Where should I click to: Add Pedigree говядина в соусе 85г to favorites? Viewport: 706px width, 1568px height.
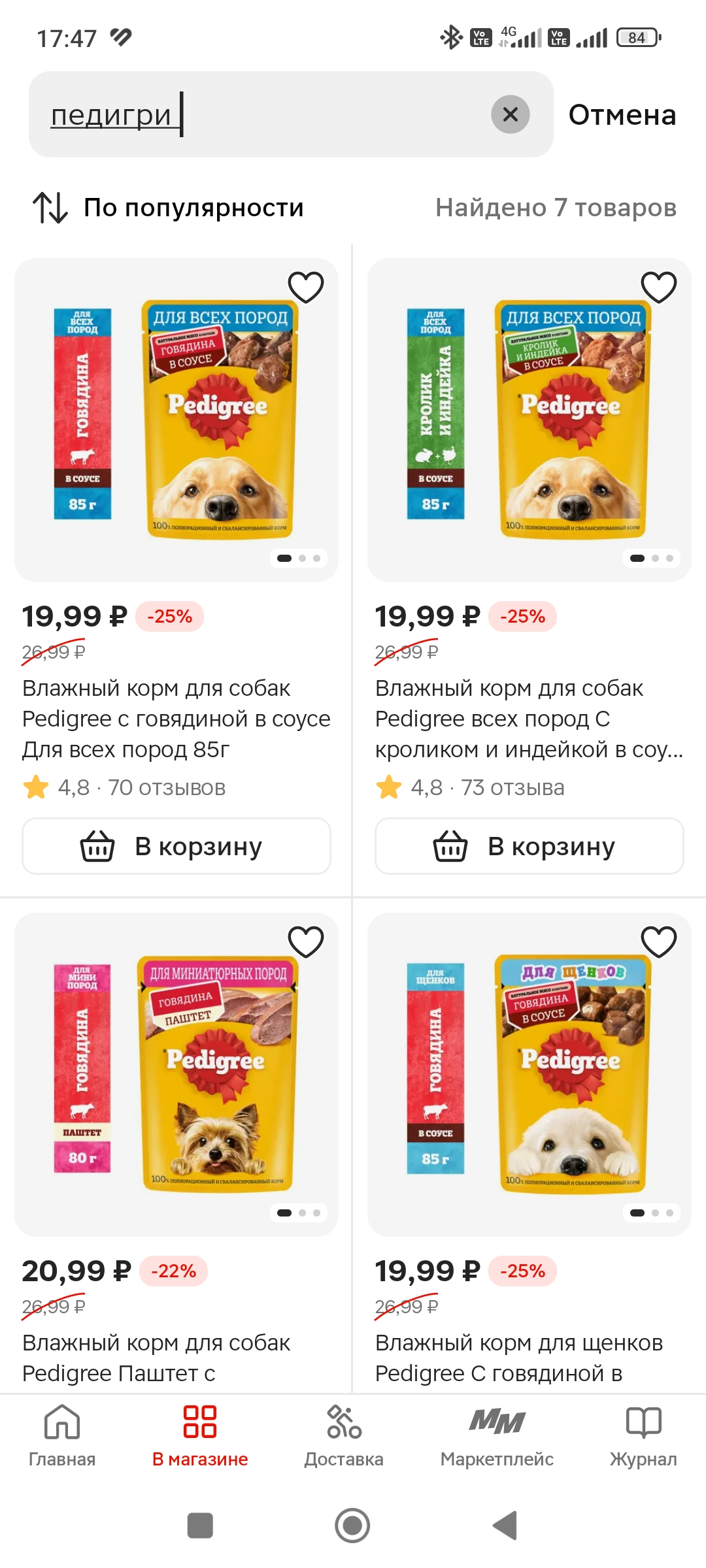(306, 287)
